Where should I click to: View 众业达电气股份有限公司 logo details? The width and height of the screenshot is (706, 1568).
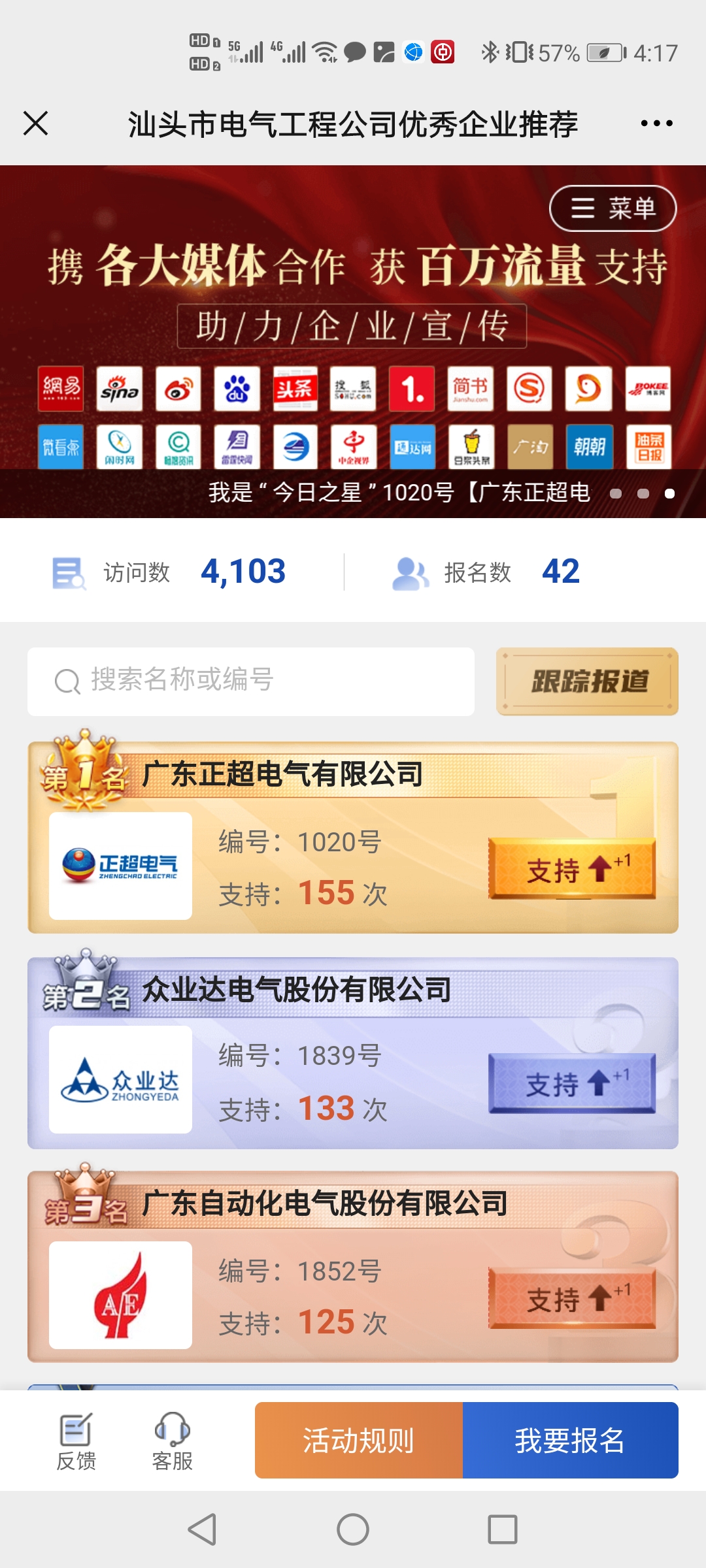pyautogui.click(x=121, y=1079)
